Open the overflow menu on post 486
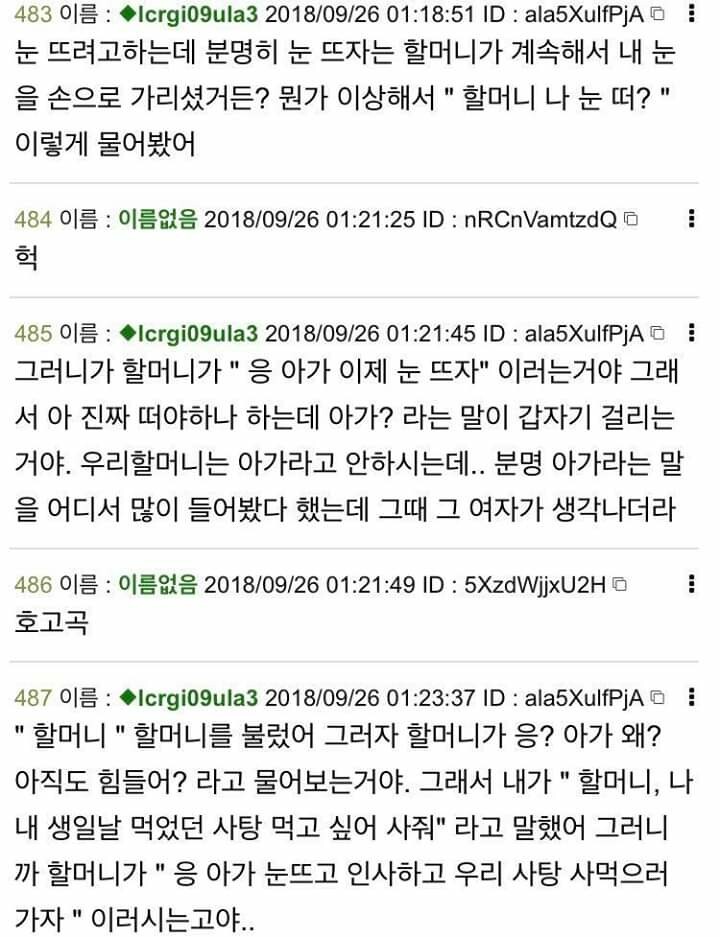 (691, 584)
